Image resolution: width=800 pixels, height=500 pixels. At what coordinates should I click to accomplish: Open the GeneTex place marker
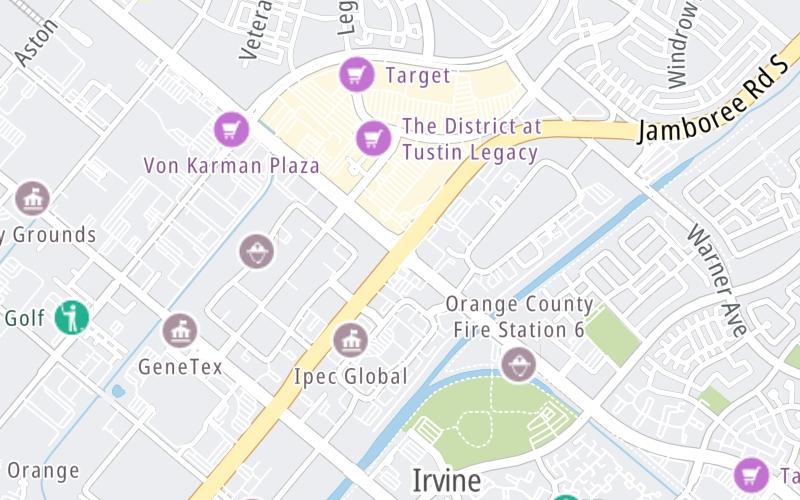click(x=180, y=330)
